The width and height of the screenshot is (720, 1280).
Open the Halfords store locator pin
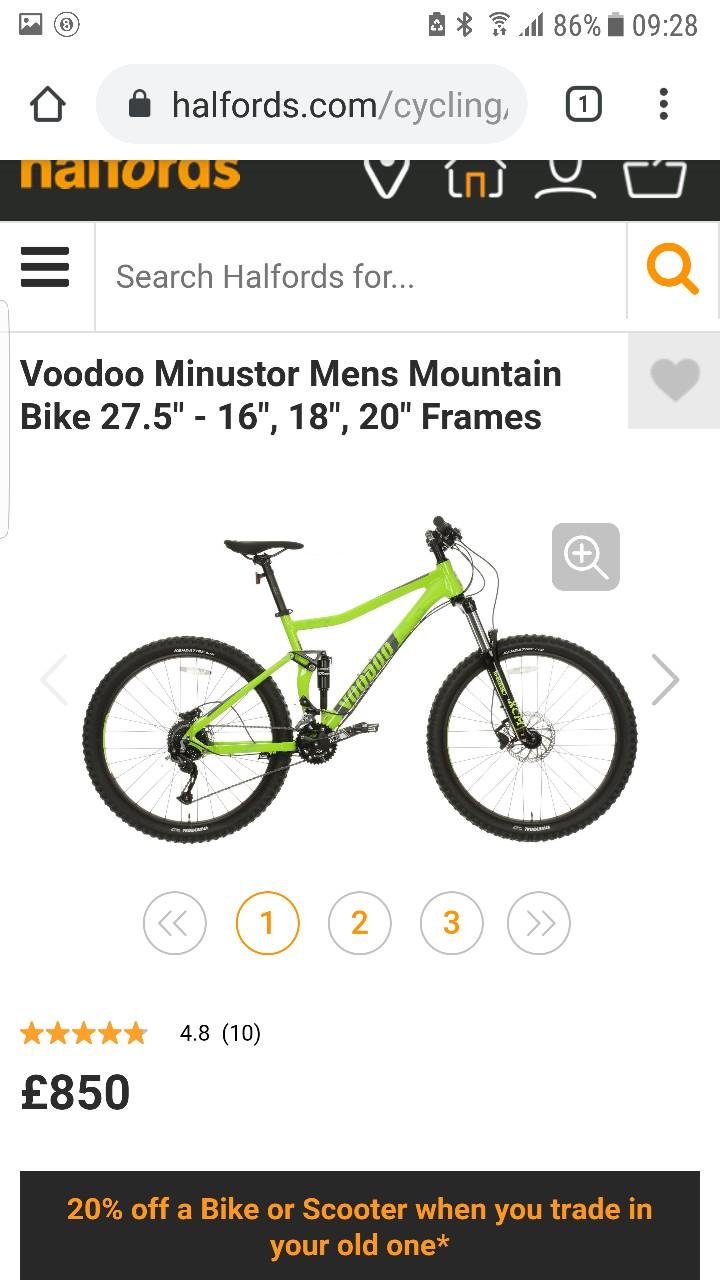click(x=386, y=178)
